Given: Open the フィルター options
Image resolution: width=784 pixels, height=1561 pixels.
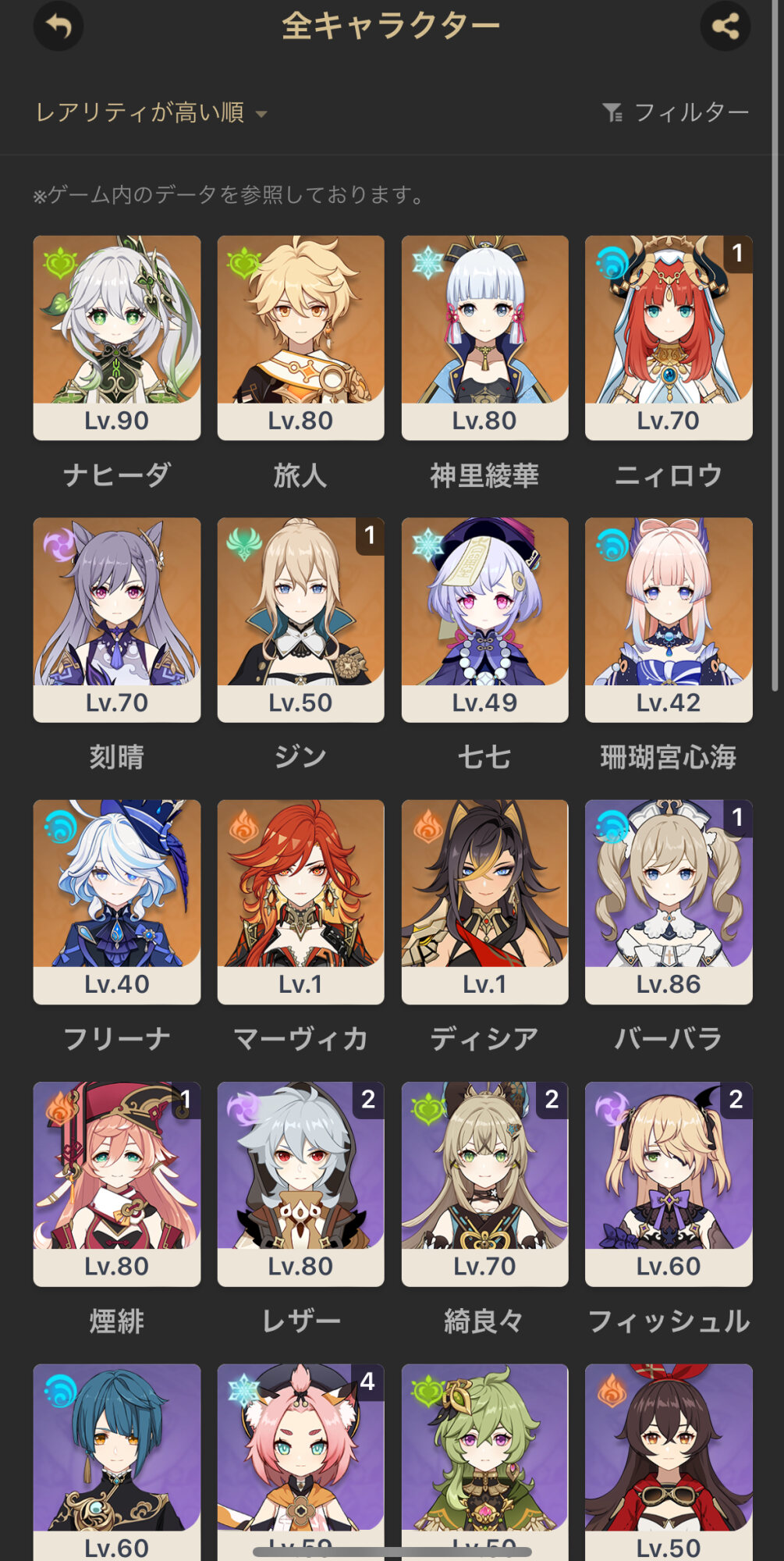Looking at the screenshot, I should pyautogui.click(x=676, y=113).
